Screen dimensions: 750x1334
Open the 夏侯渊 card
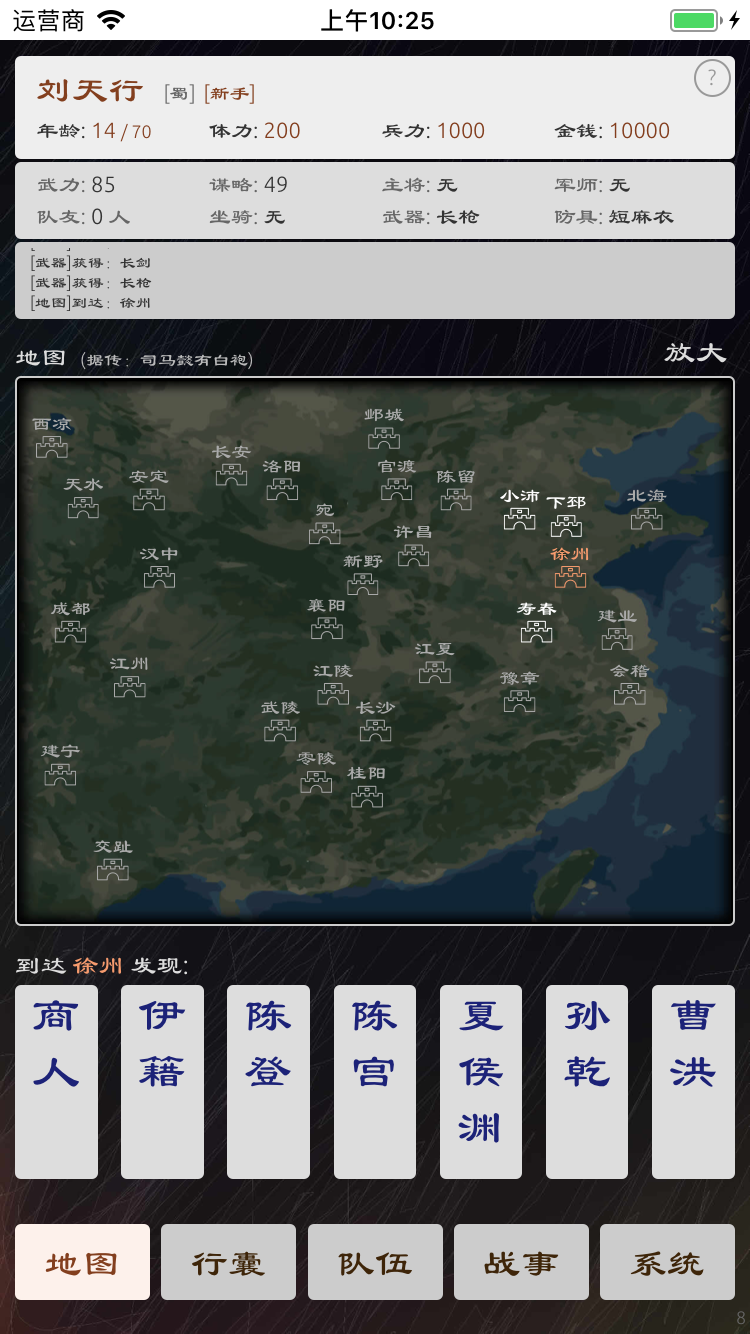(x=481, y=1081)
